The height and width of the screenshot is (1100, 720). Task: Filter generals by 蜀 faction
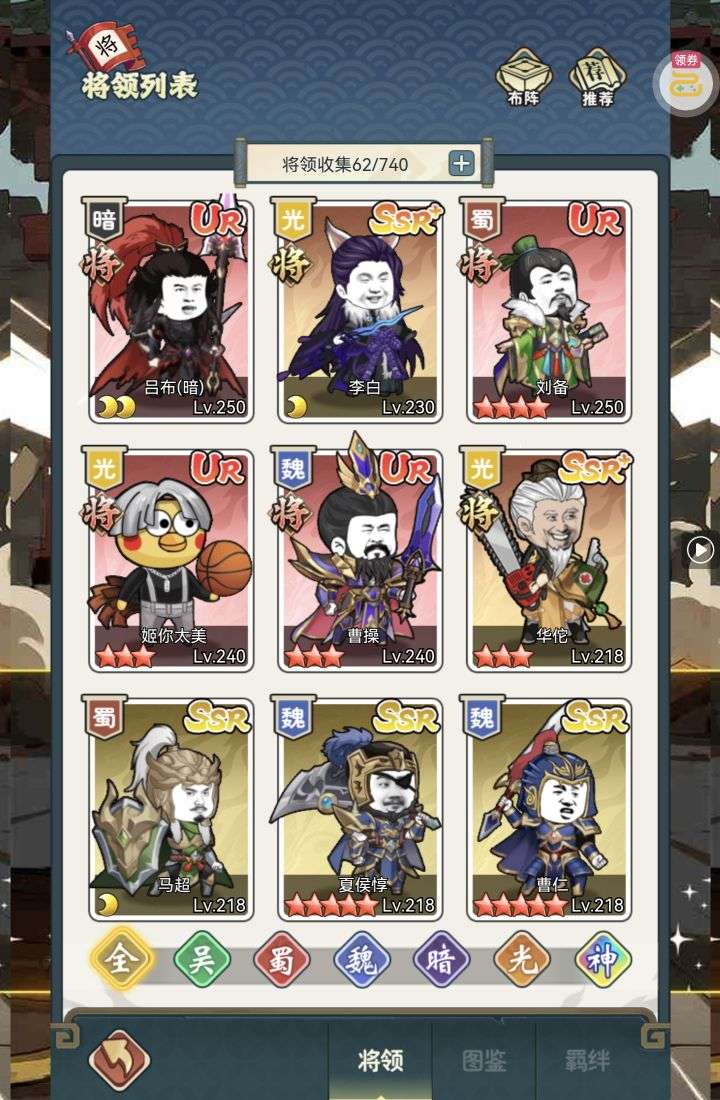coord(282,960)
